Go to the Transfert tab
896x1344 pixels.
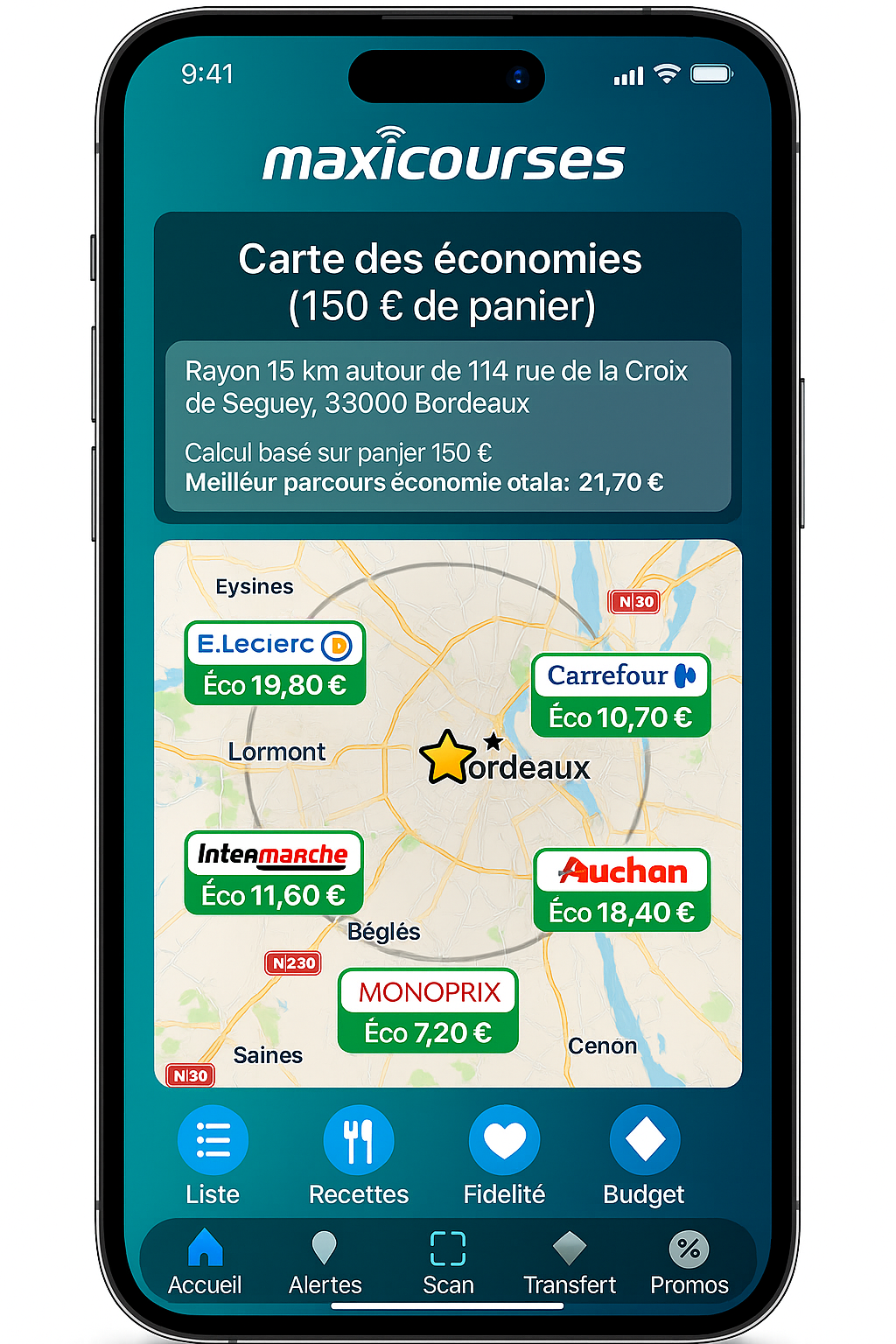pos(570,1262)
